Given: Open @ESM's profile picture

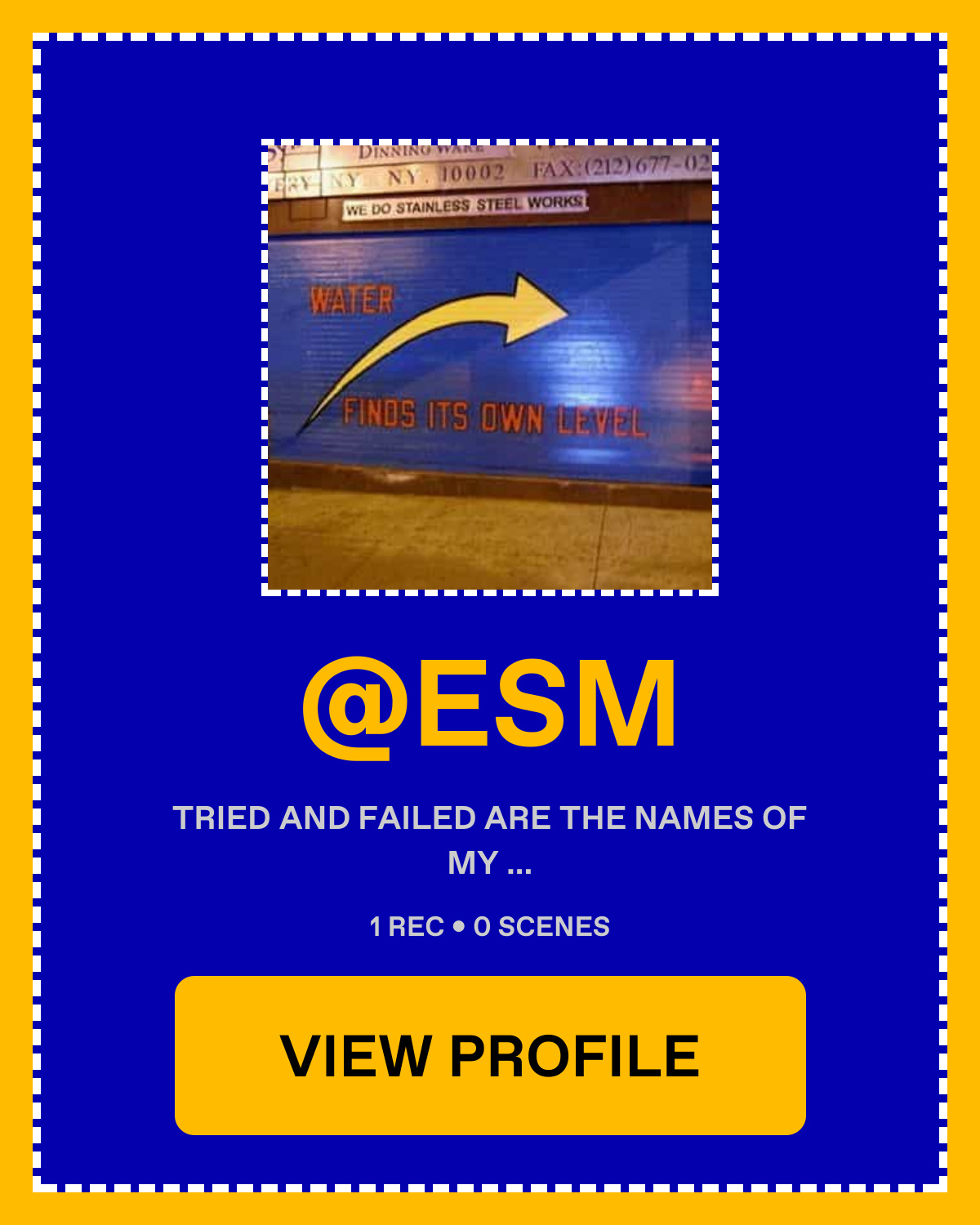Looking at the screenshot, I should point(490,367).
